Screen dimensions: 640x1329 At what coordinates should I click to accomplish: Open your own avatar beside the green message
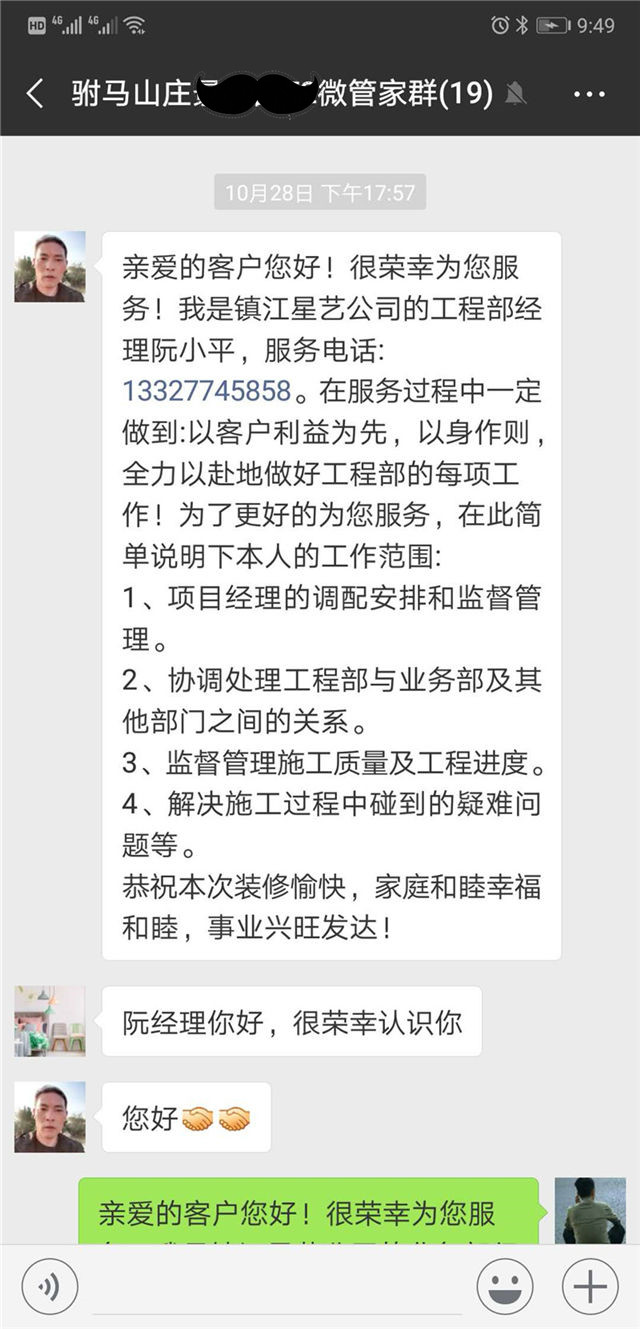pyautogui.click(x=589, y=1210)
